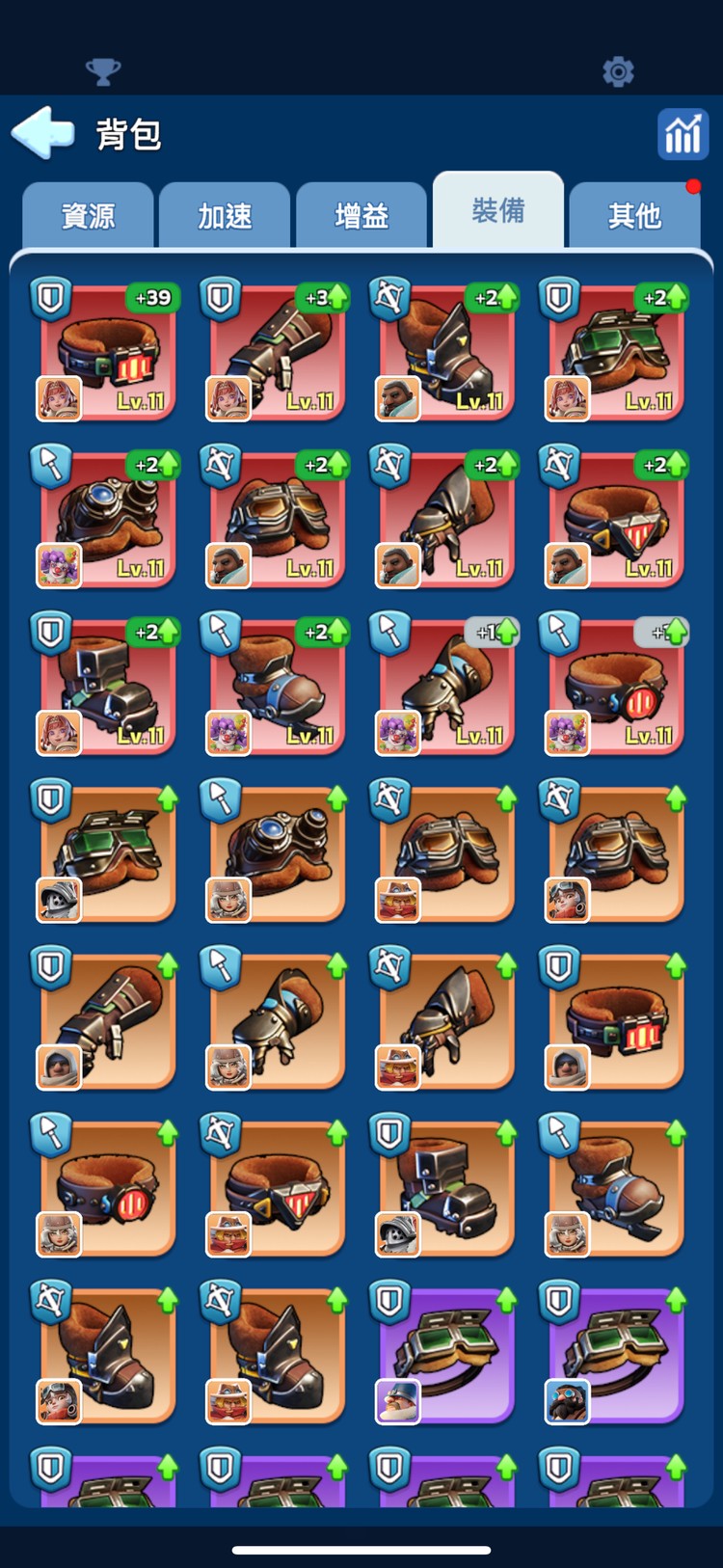
Task: Go back from the 背包 screen
Action: [x=43, y=133]
